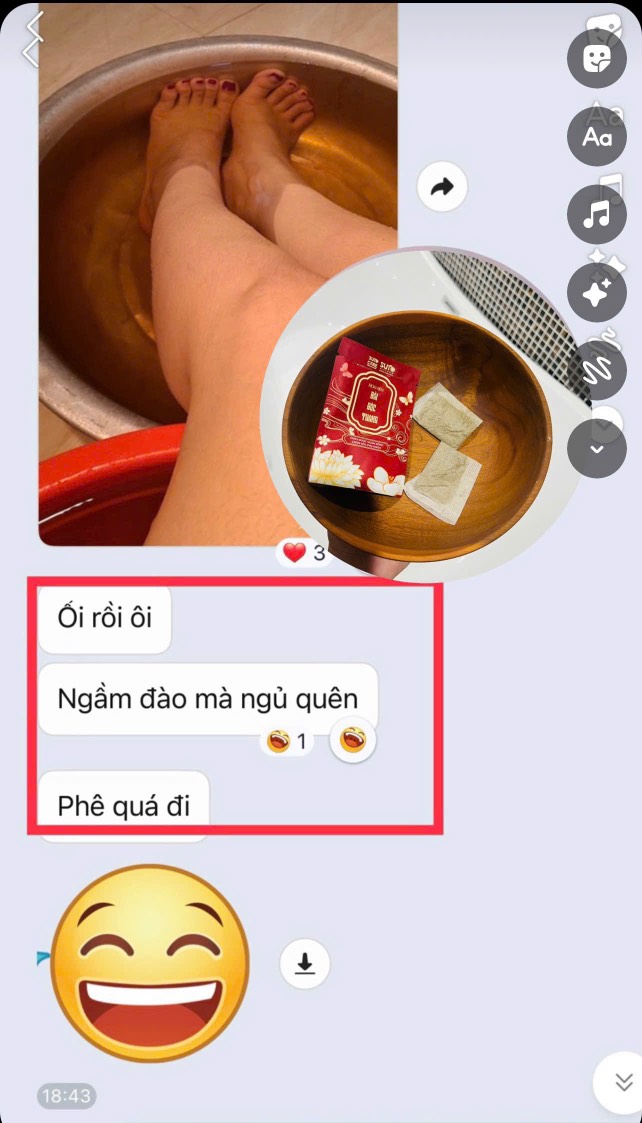Open the sticker picker
This screenshot has width=642, height=1123.
597,58
